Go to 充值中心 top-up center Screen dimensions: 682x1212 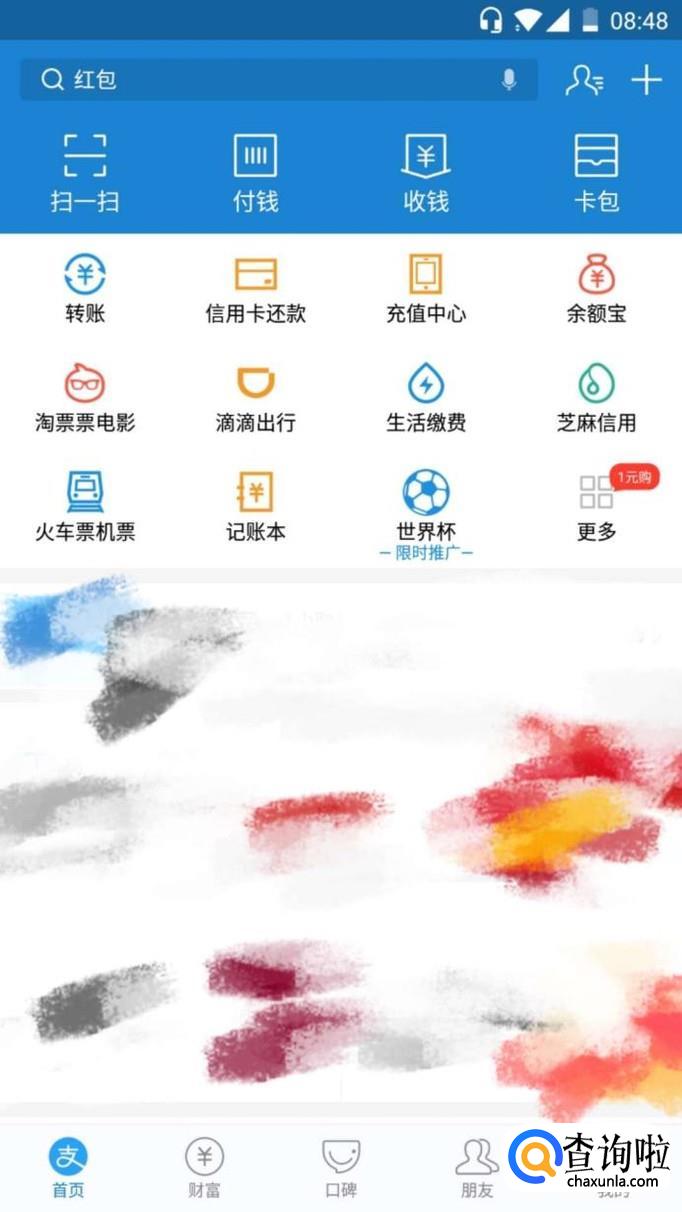426,289
